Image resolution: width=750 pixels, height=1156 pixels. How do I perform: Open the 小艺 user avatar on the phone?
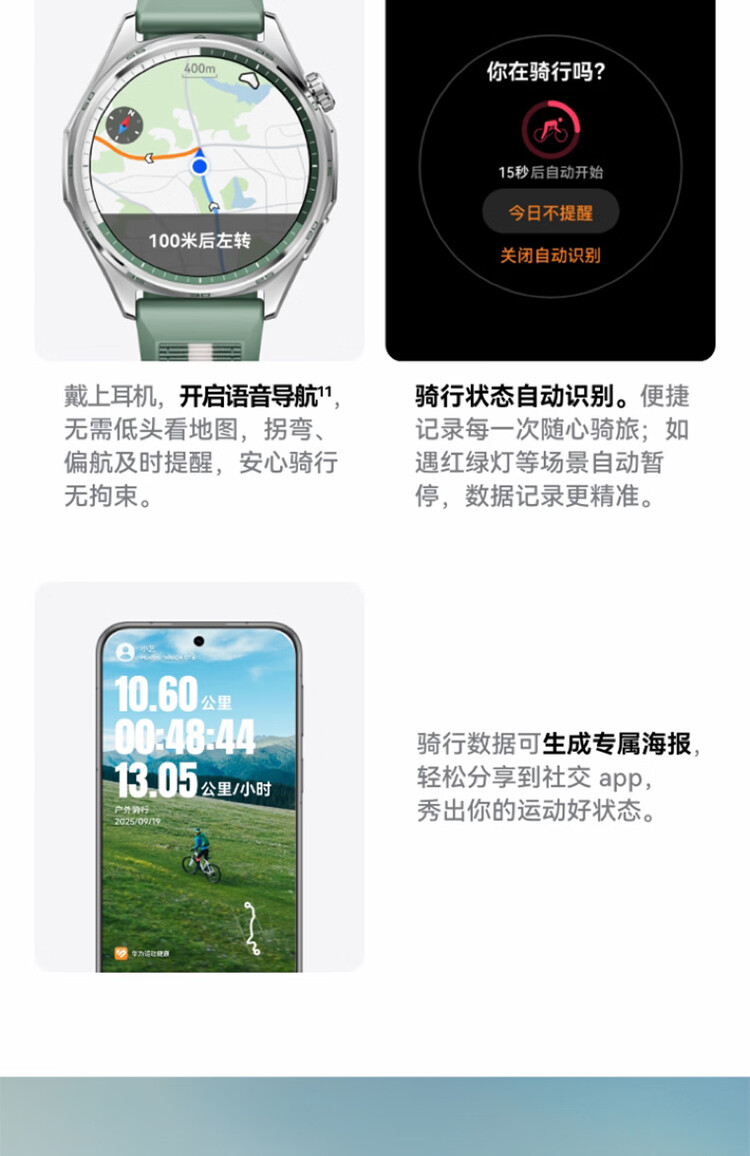(x=124, y=653)
